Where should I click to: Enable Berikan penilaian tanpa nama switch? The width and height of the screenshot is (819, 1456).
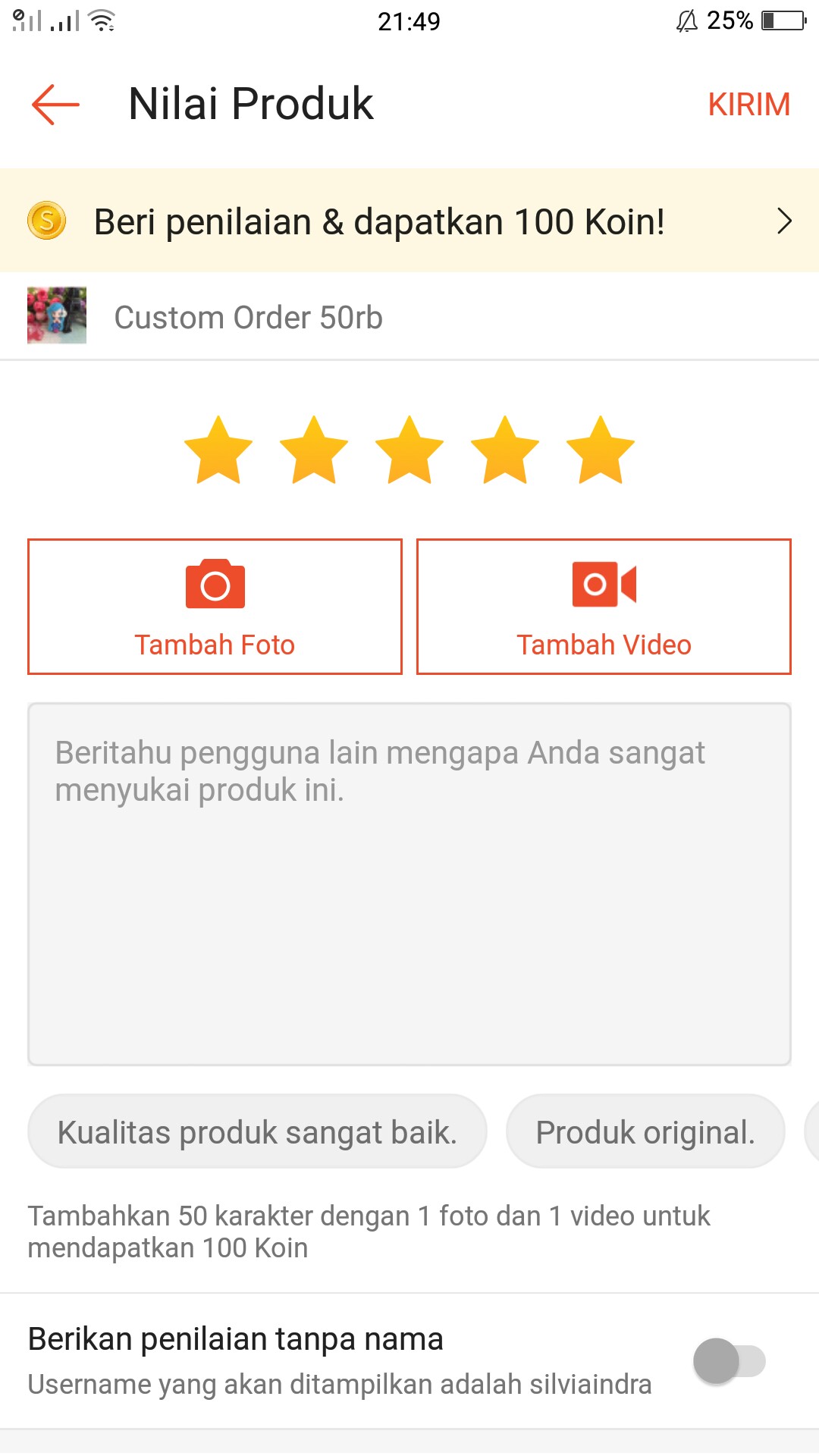click(729, 1361)
